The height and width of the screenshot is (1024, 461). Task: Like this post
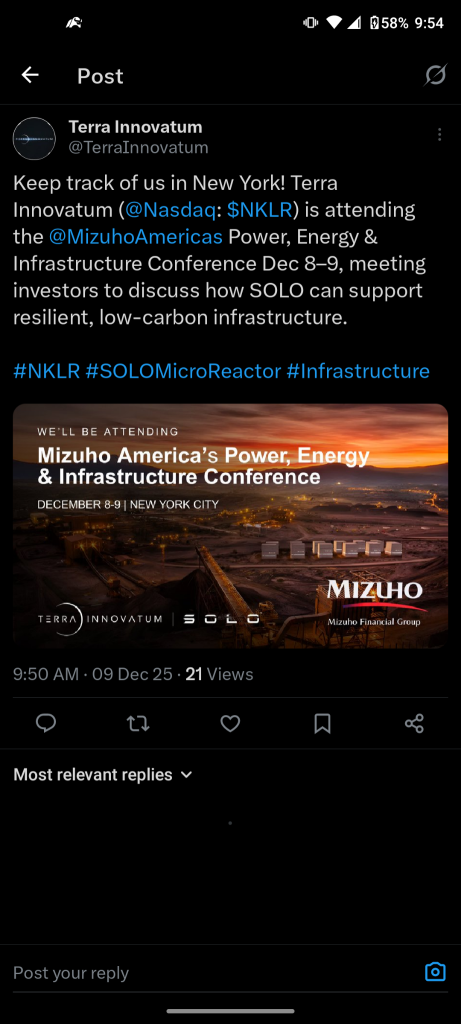pos(230,723)
